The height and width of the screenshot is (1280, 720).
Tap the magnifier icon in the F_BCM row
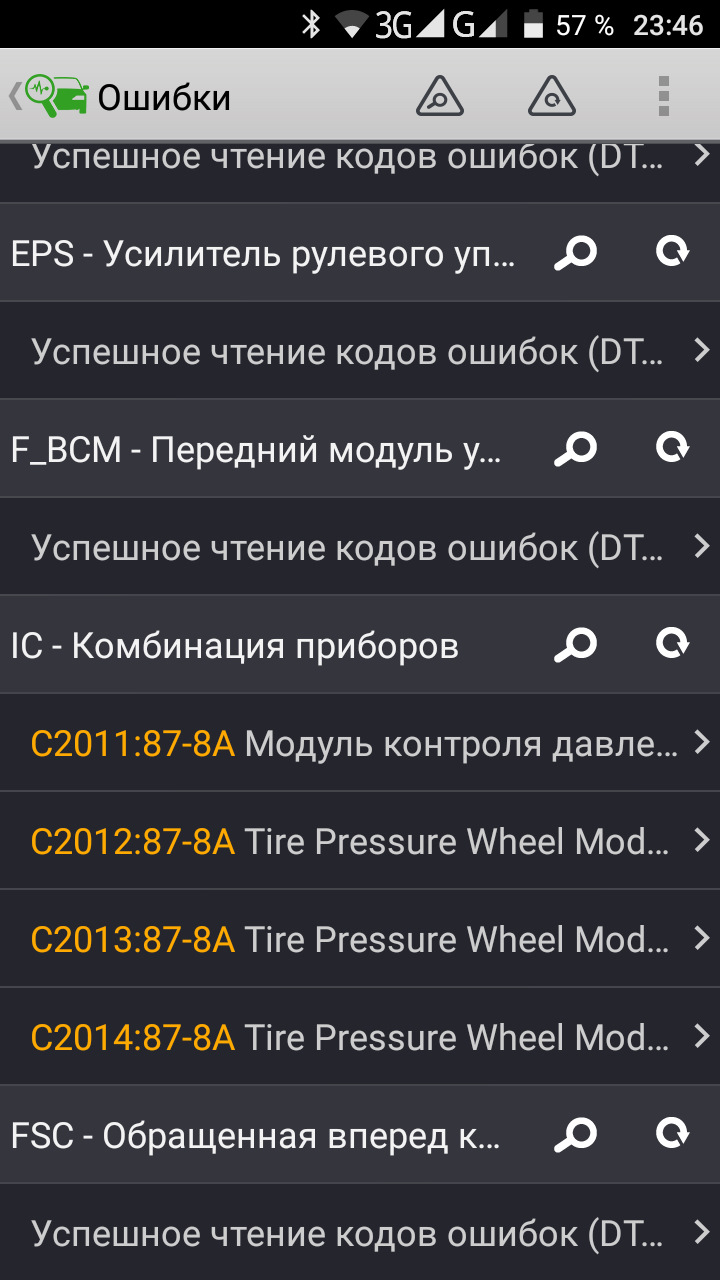pyautogui.click(x=576, y=449)
